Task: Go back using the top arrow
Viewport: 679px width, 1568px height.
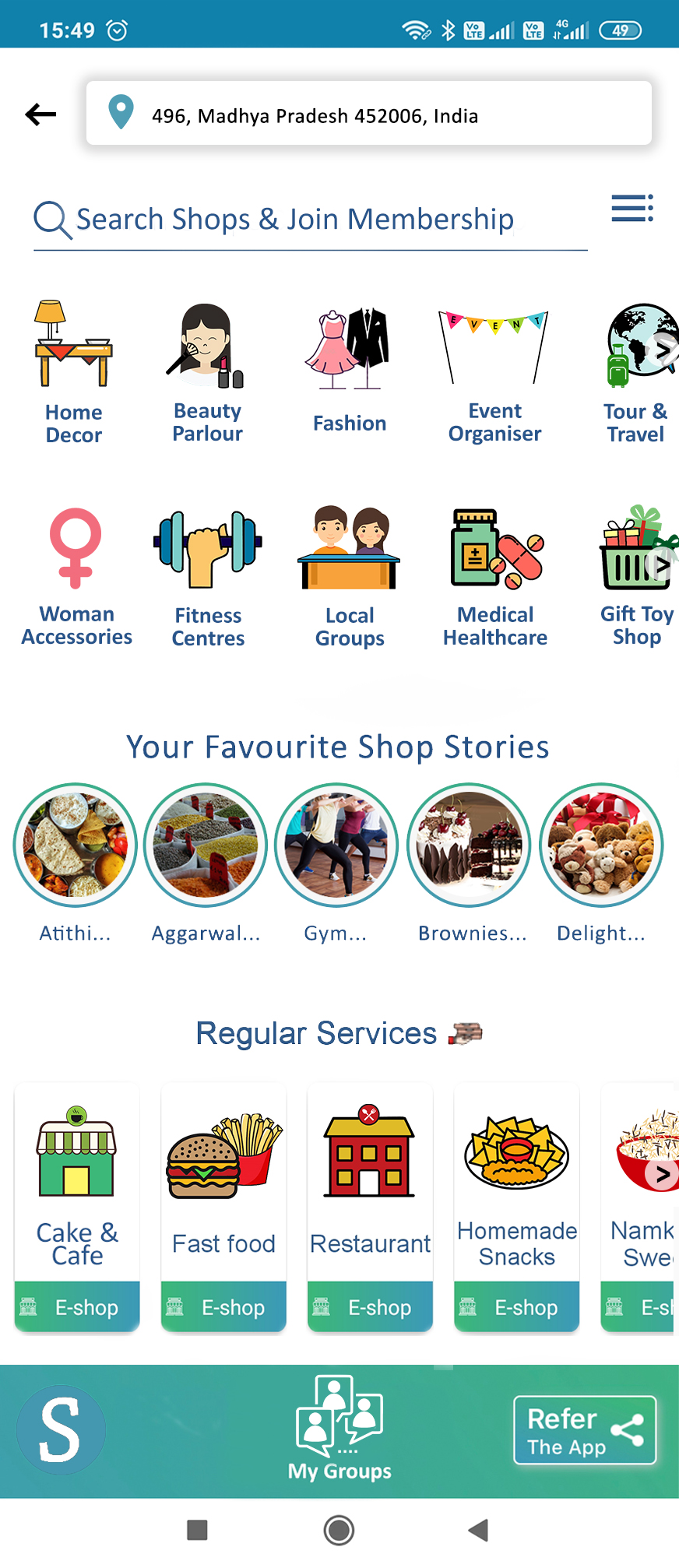Action: click(x=40, y=114)
